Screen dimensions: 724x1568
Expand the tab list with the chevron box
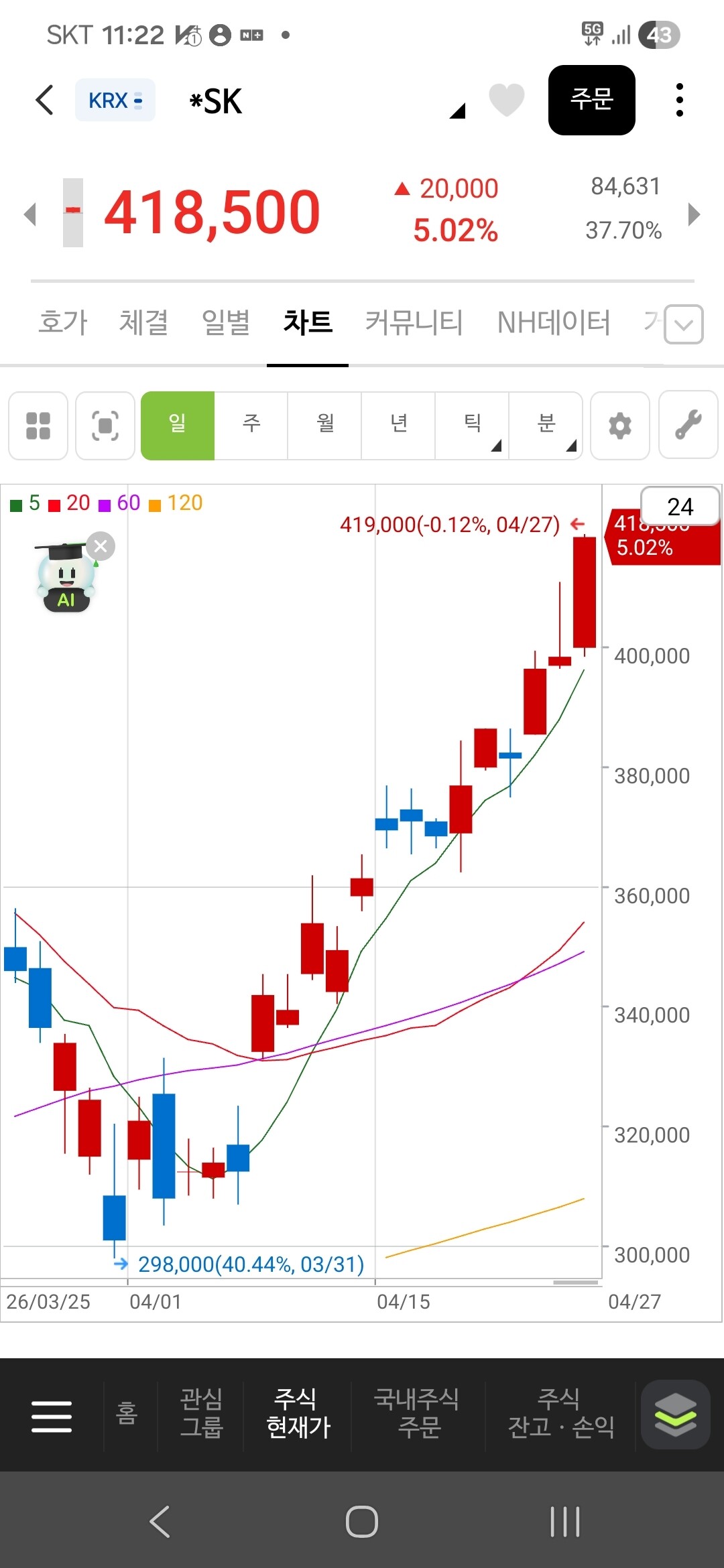pos(684,324)
